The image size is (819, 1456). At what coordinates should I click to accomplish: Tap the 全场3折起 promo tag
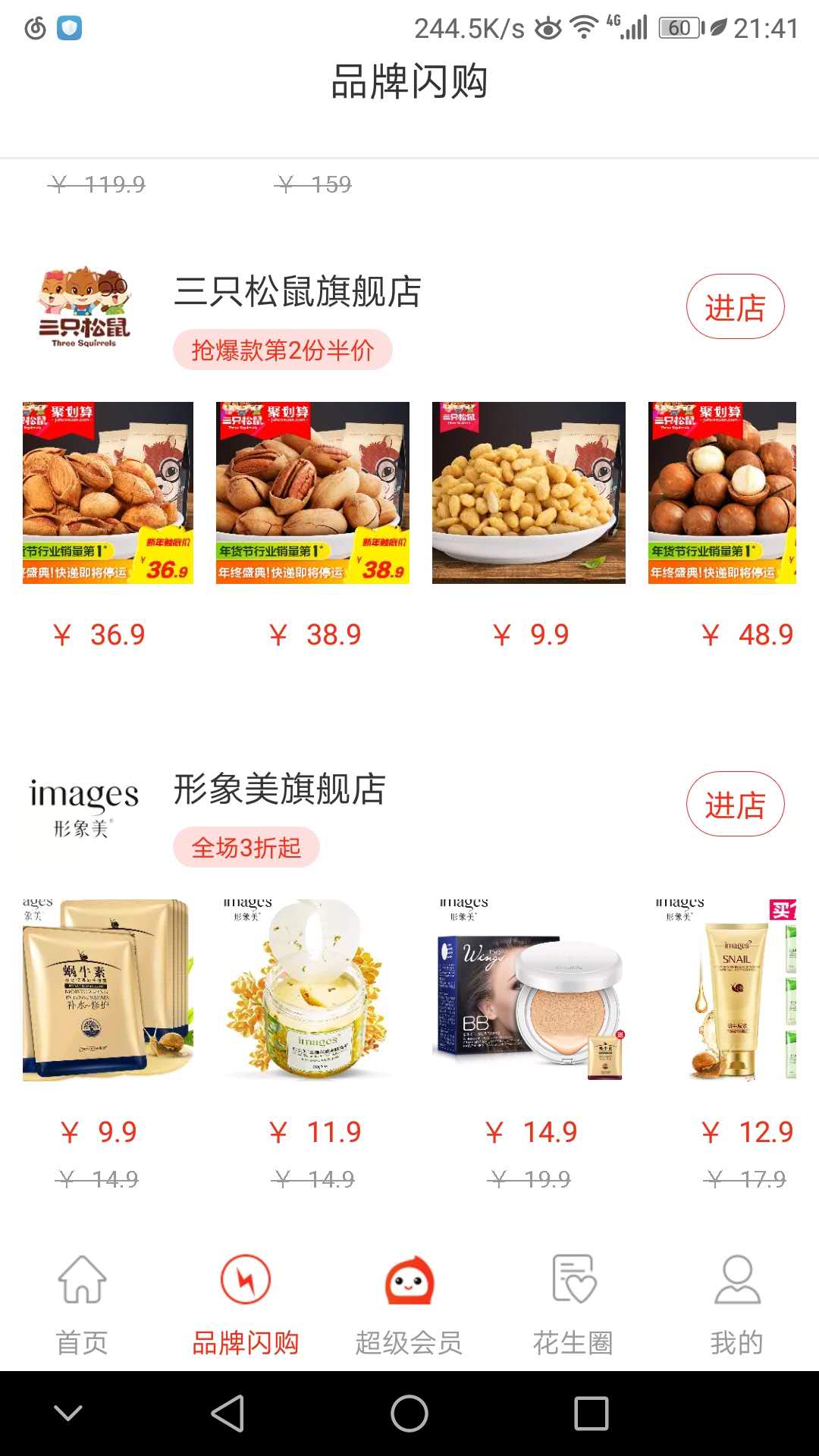click(x=246, y=847)
